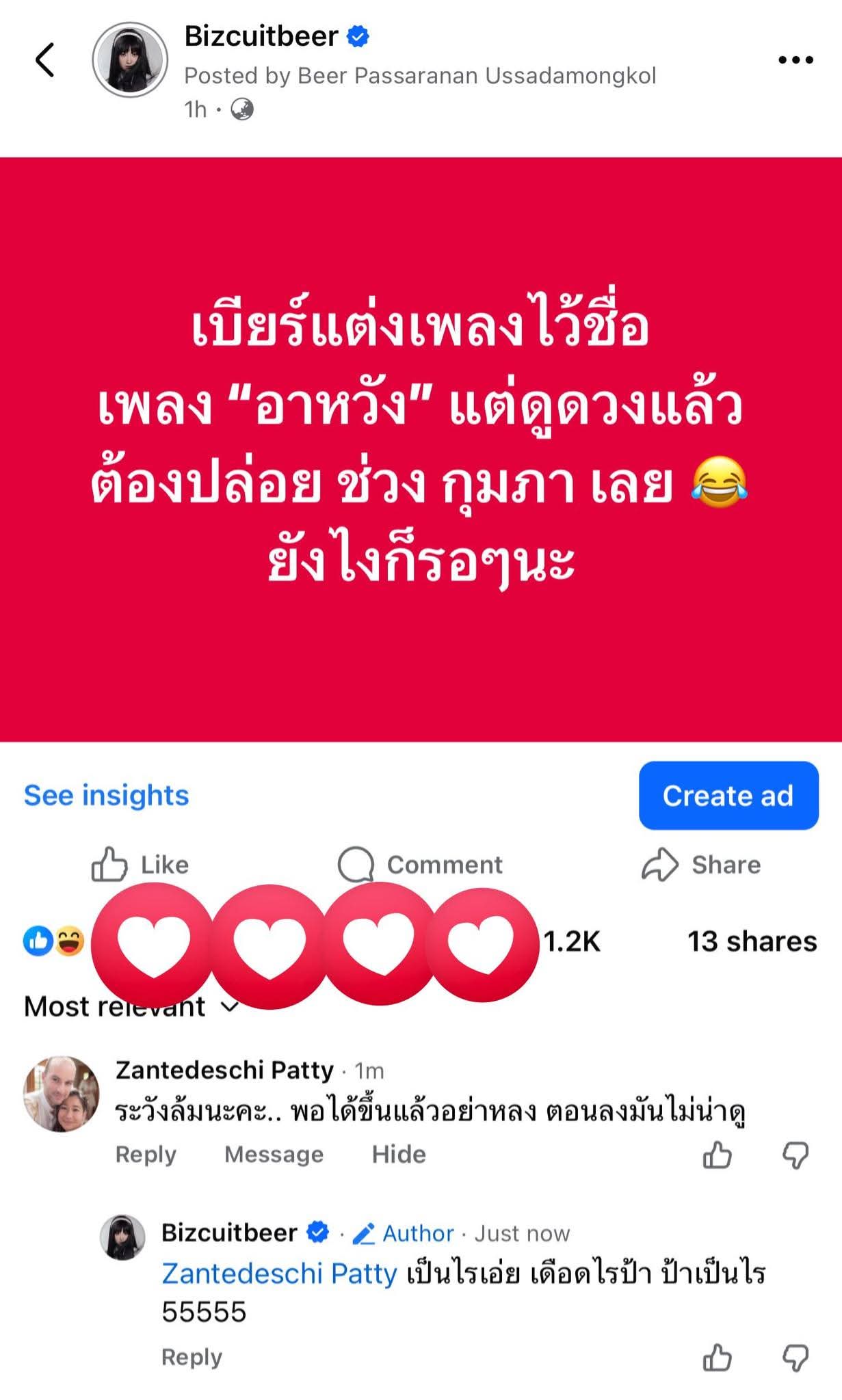This screenshot has height=1400, width=842.
Task: Reply to Zantedeschi Patty's comment
Action: [x=146, y=1155]
